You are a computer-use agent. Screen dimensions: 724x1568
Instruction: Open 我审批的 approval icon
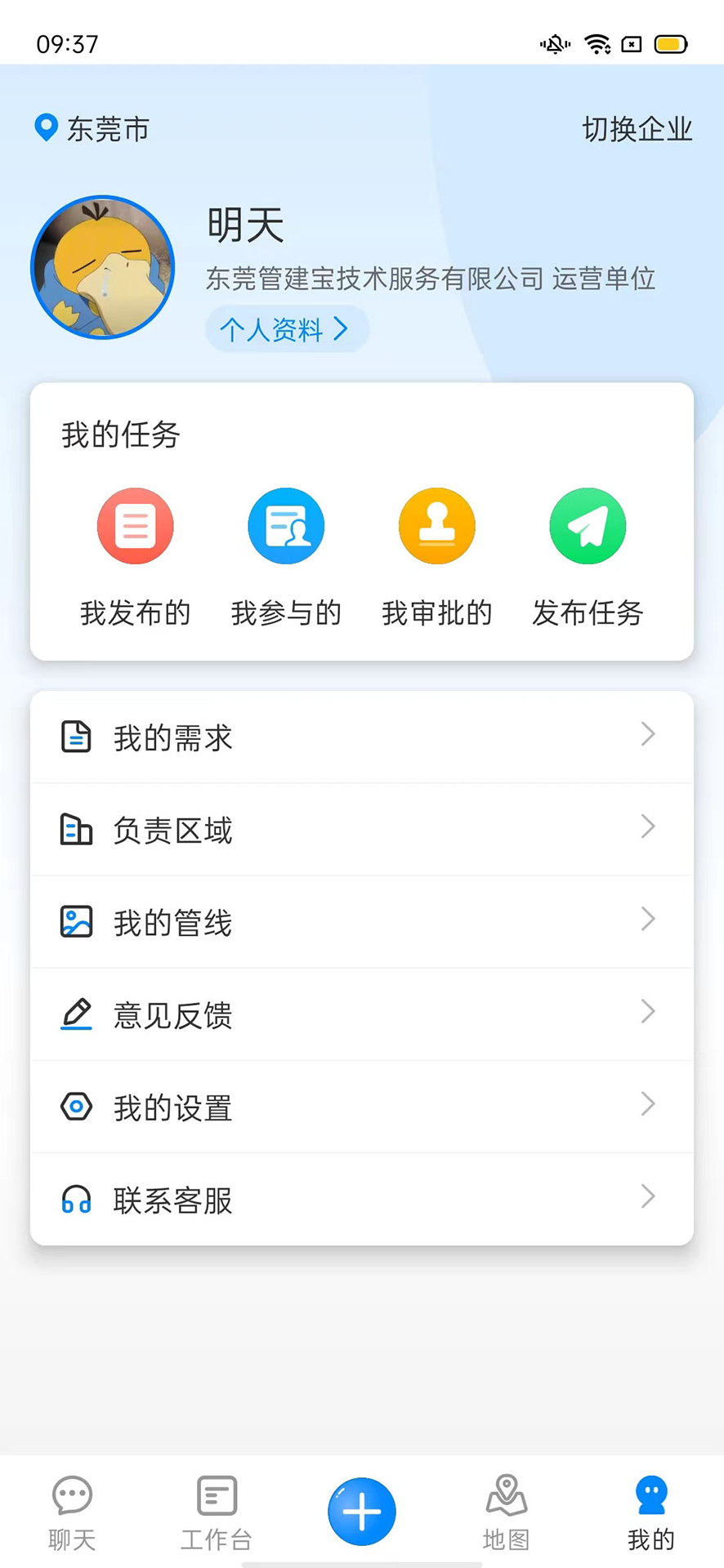(x=436, y=526)
